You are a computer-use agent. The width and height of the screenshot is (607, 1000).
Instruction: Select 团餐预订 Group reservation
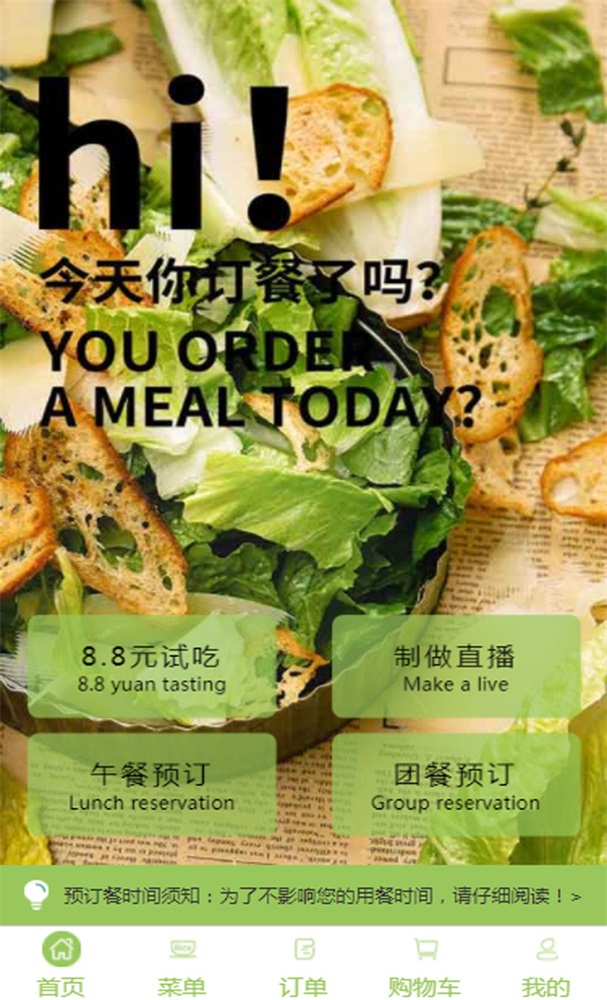coord(456,786)
